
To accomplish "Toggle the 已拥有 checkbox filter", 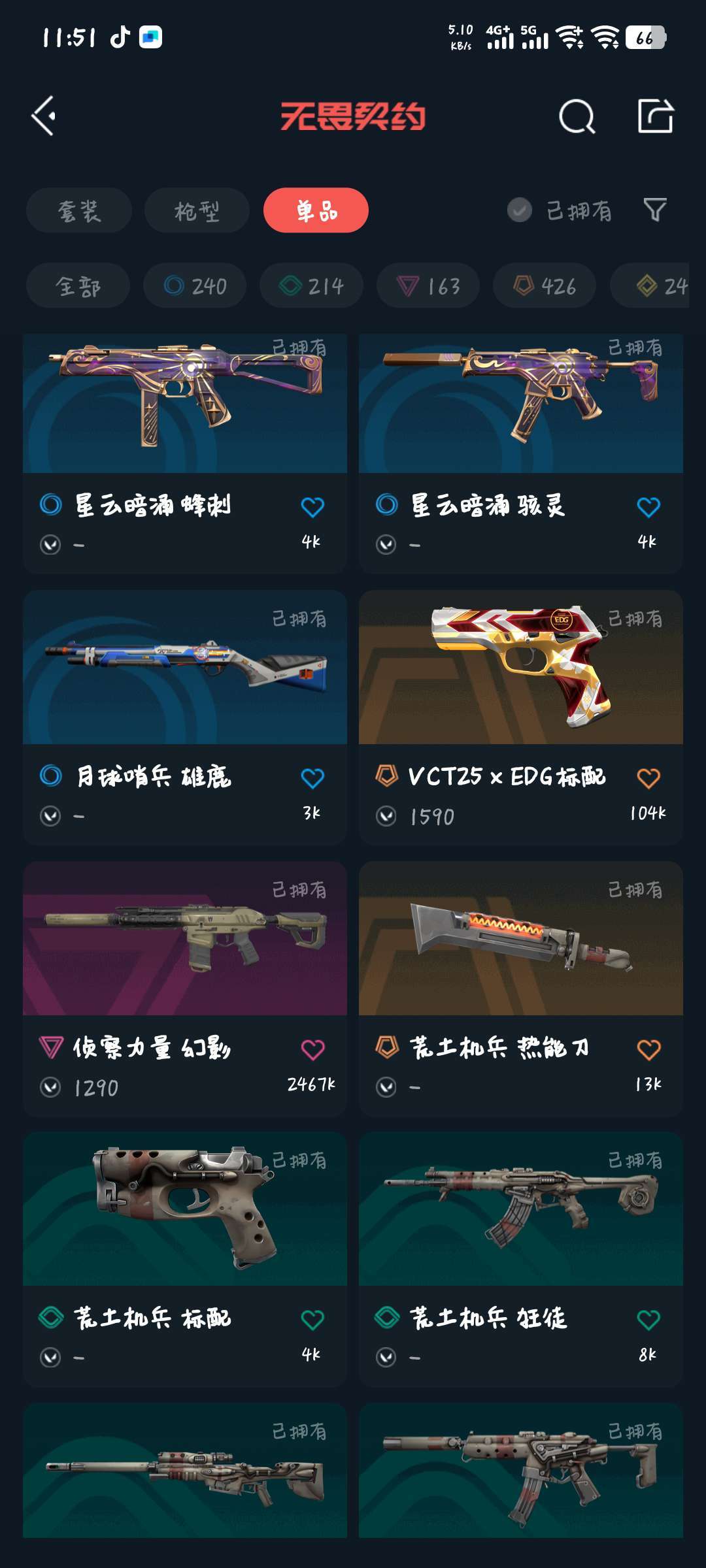I will coord(520,210).
